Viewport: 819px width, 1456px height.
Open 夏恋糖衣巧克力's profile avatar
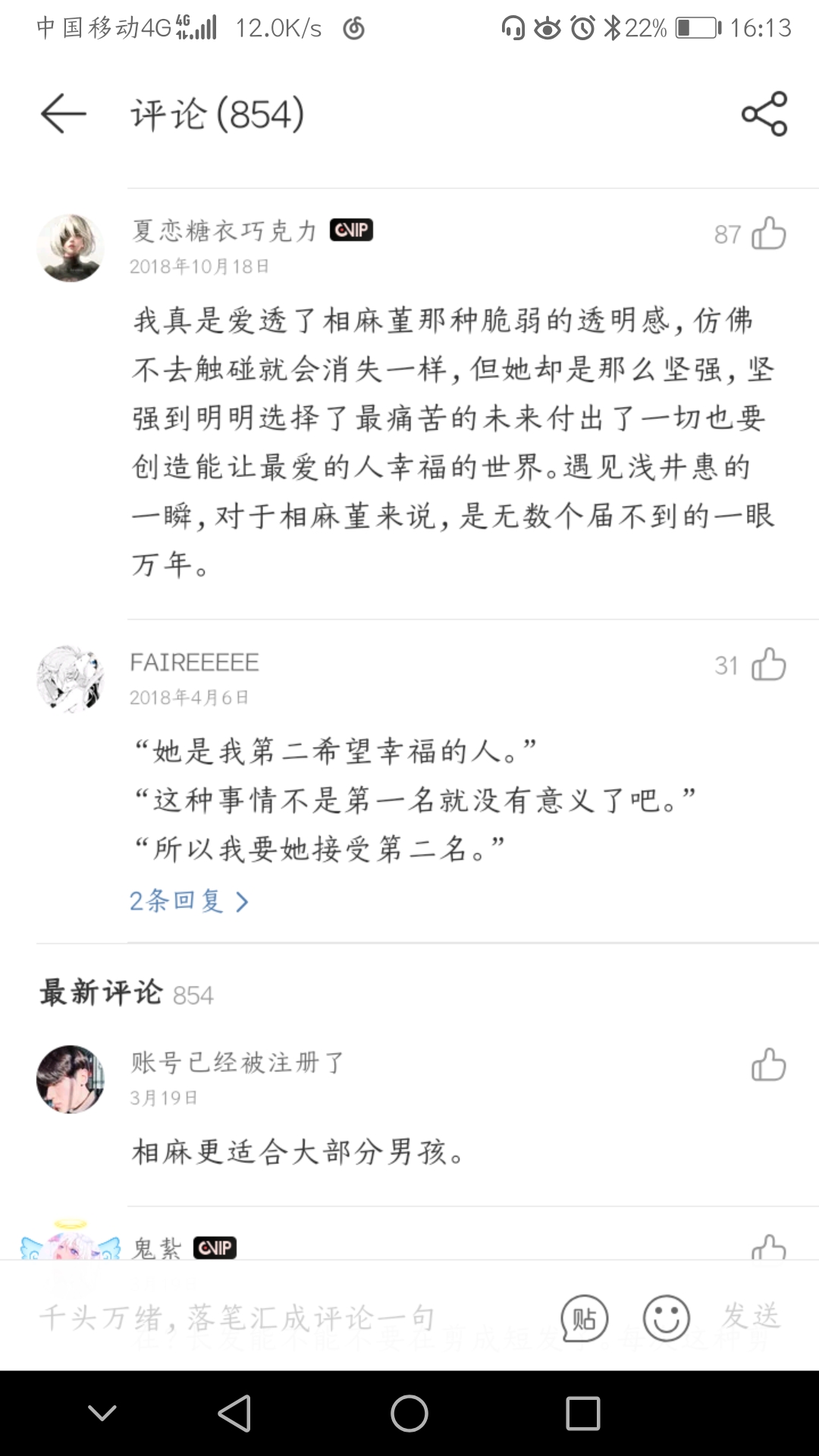click(x=71, y=248)
